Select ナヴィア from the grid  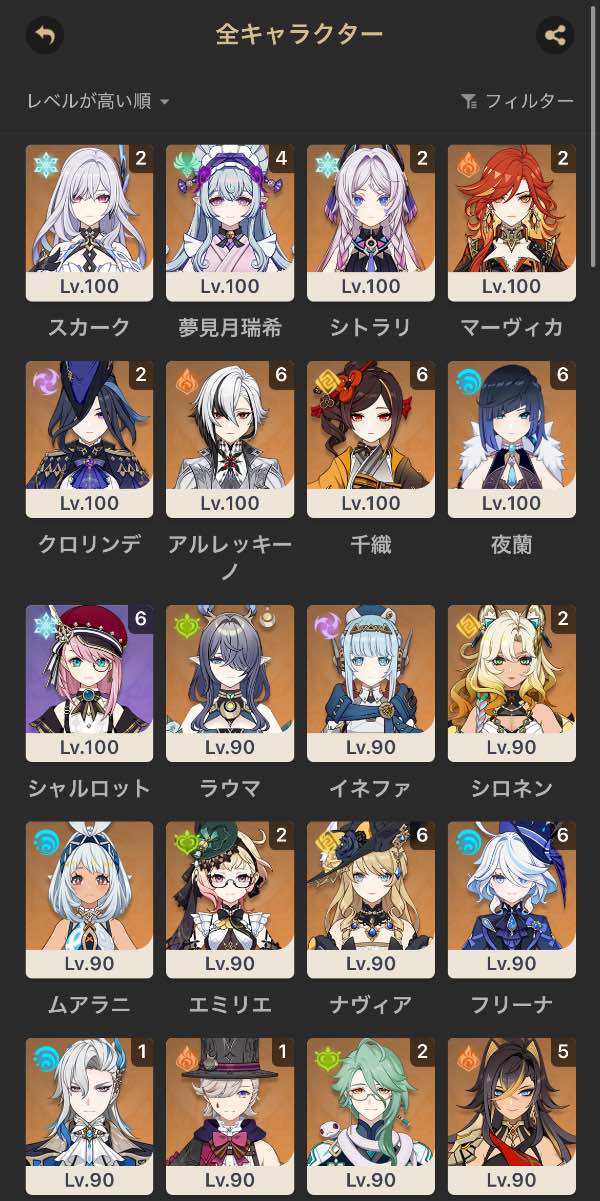370,900
